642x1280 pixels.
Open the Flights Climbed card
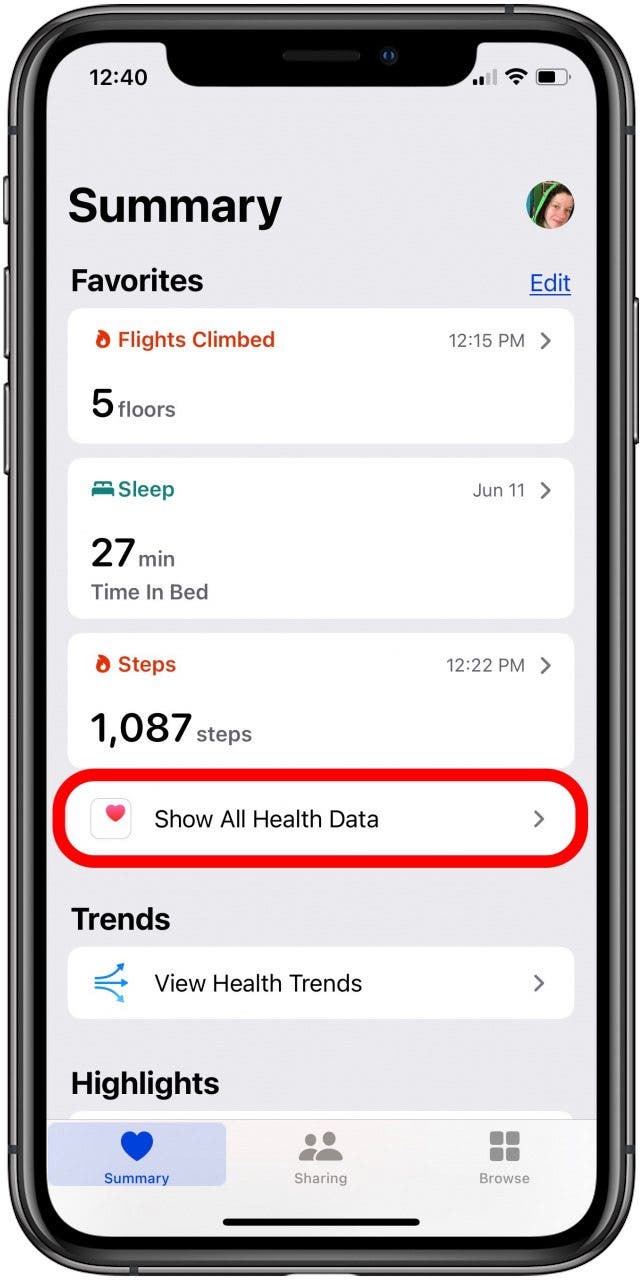click(320, 375)
